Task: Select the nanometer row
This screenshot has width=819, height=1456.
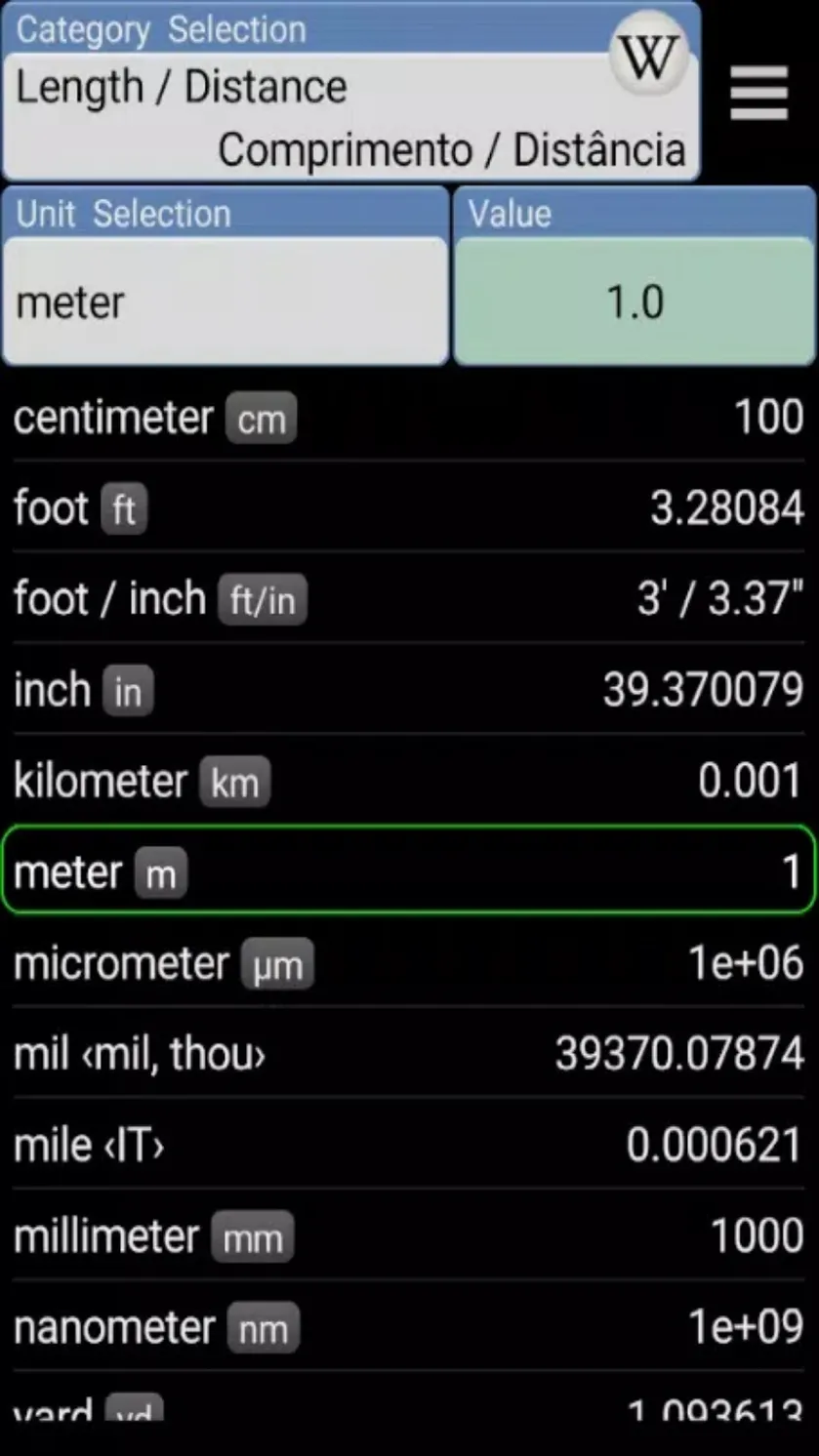Action: tap(409, 1326)
